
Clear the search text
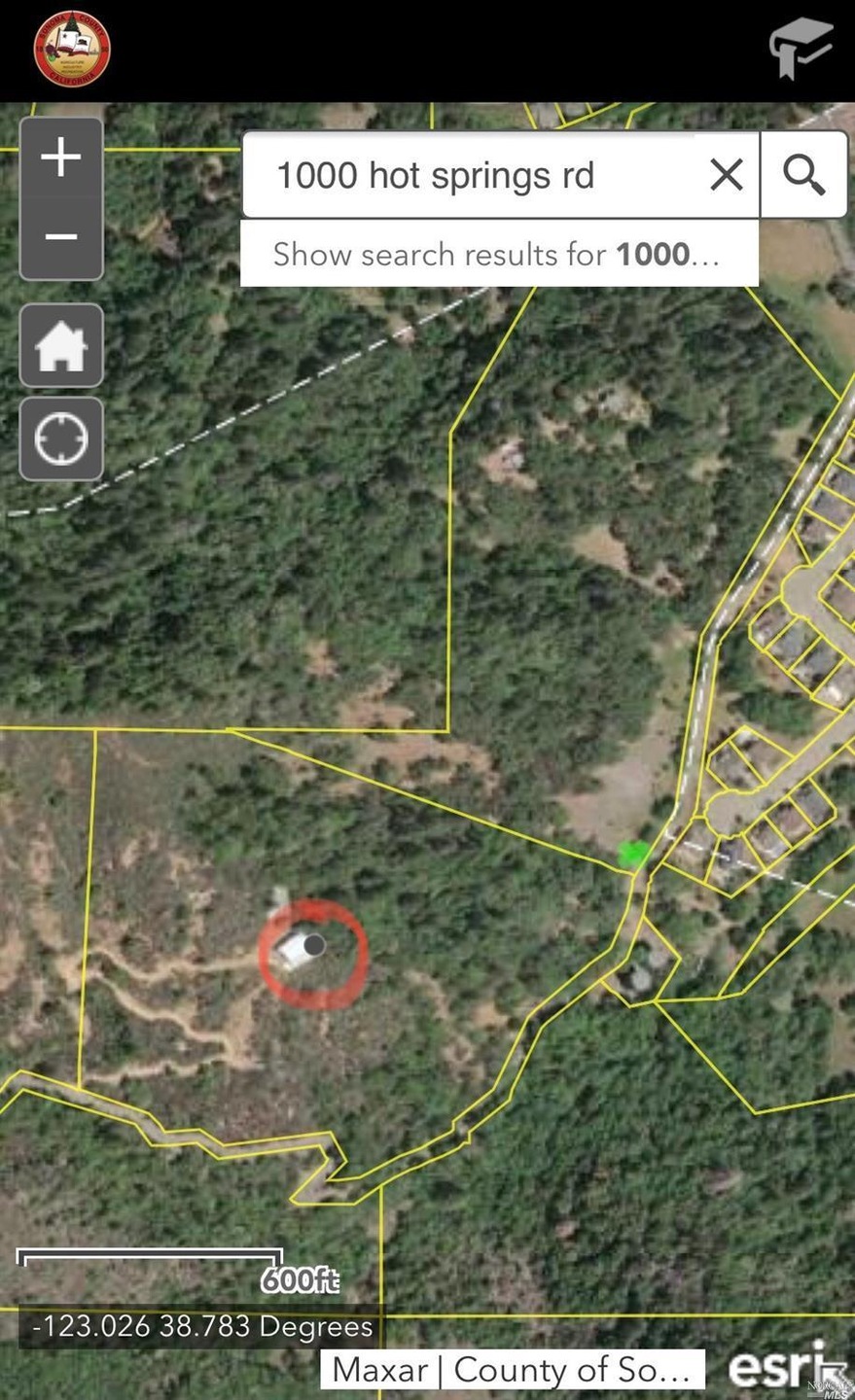point(727,176)
